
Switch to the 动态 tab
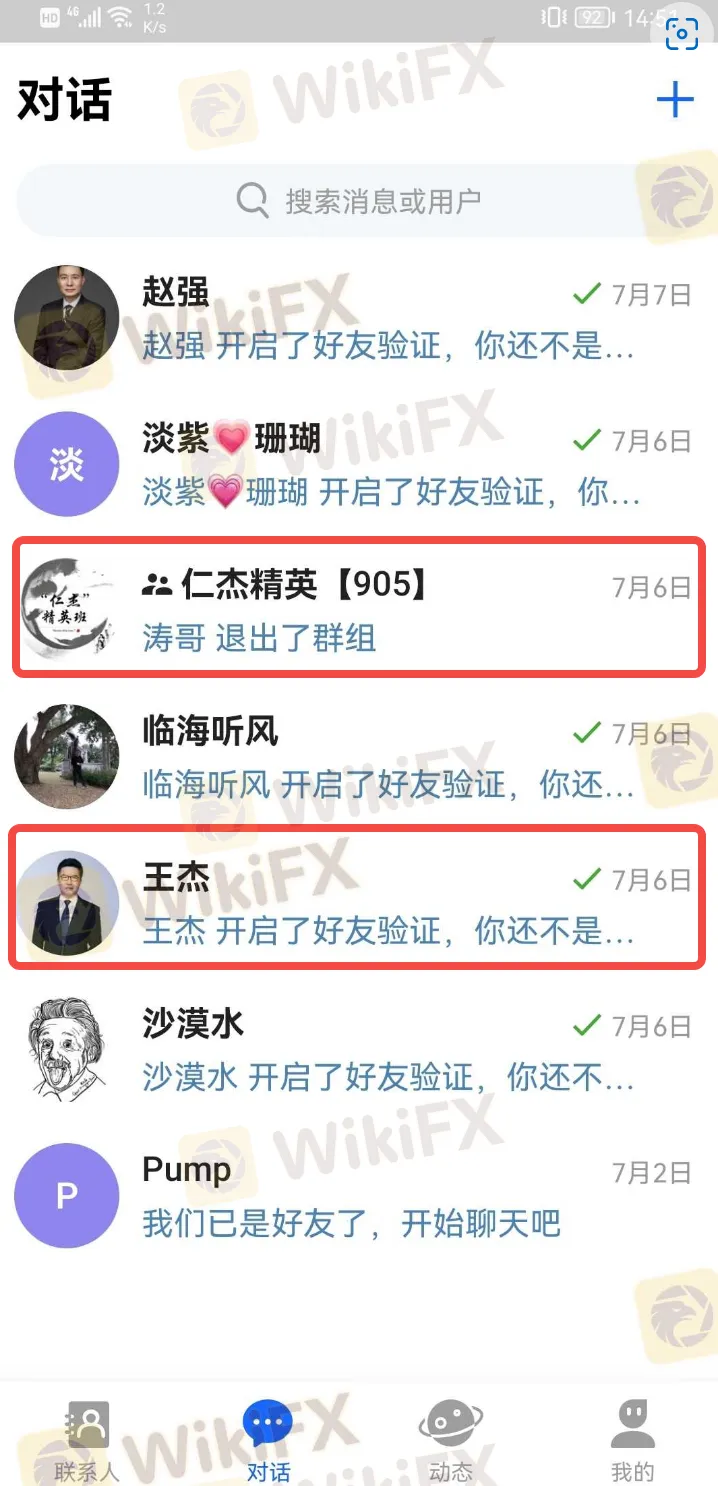450,1441
